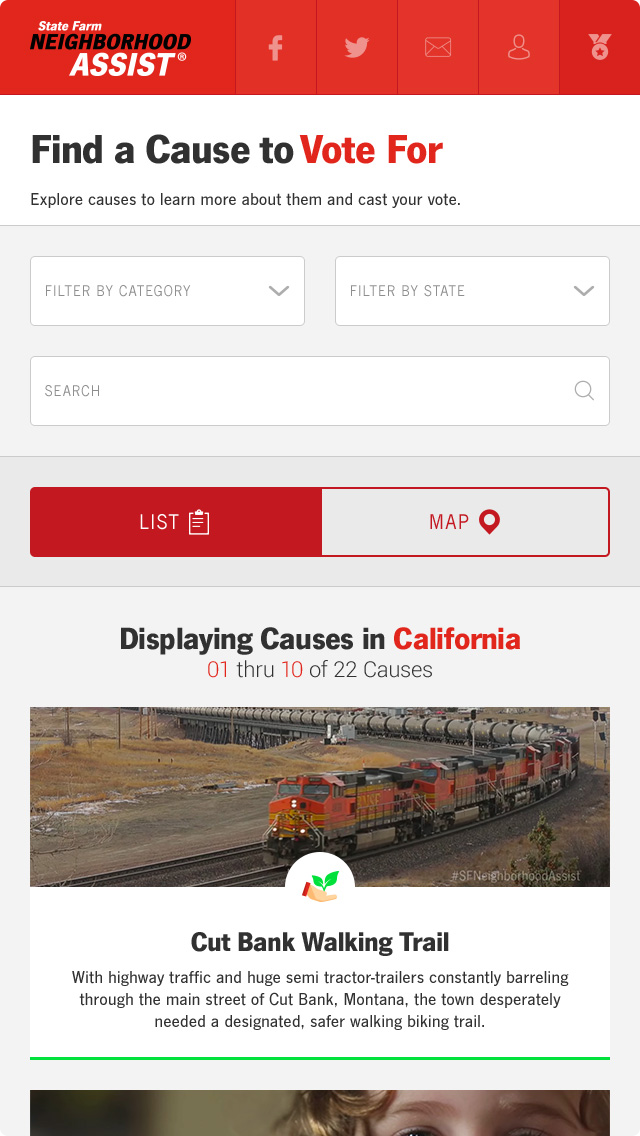Viewport: 640px width, 1136px height.
Task: Share via the Twitter icon
Action: 357,47
